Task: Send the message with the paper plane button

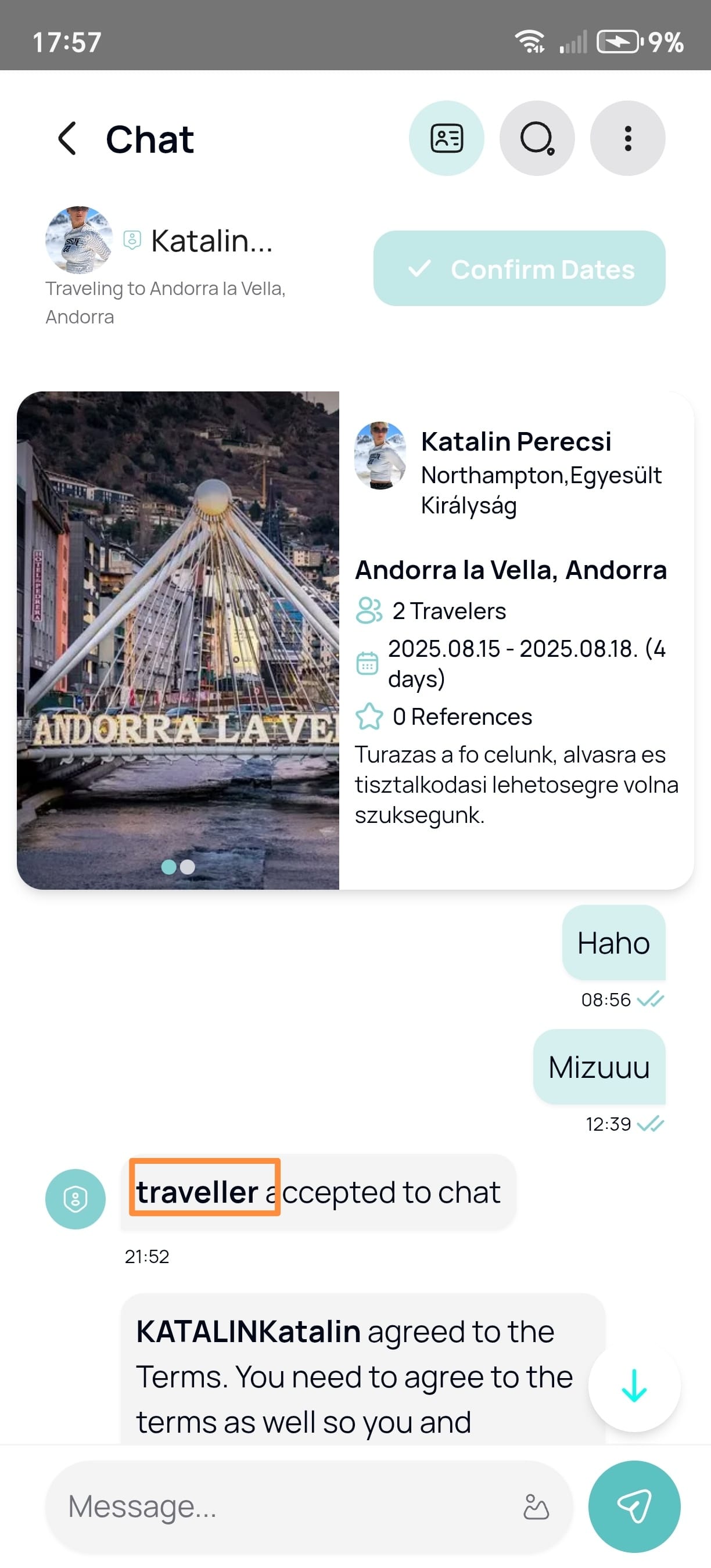Action: coord(634,1506)
